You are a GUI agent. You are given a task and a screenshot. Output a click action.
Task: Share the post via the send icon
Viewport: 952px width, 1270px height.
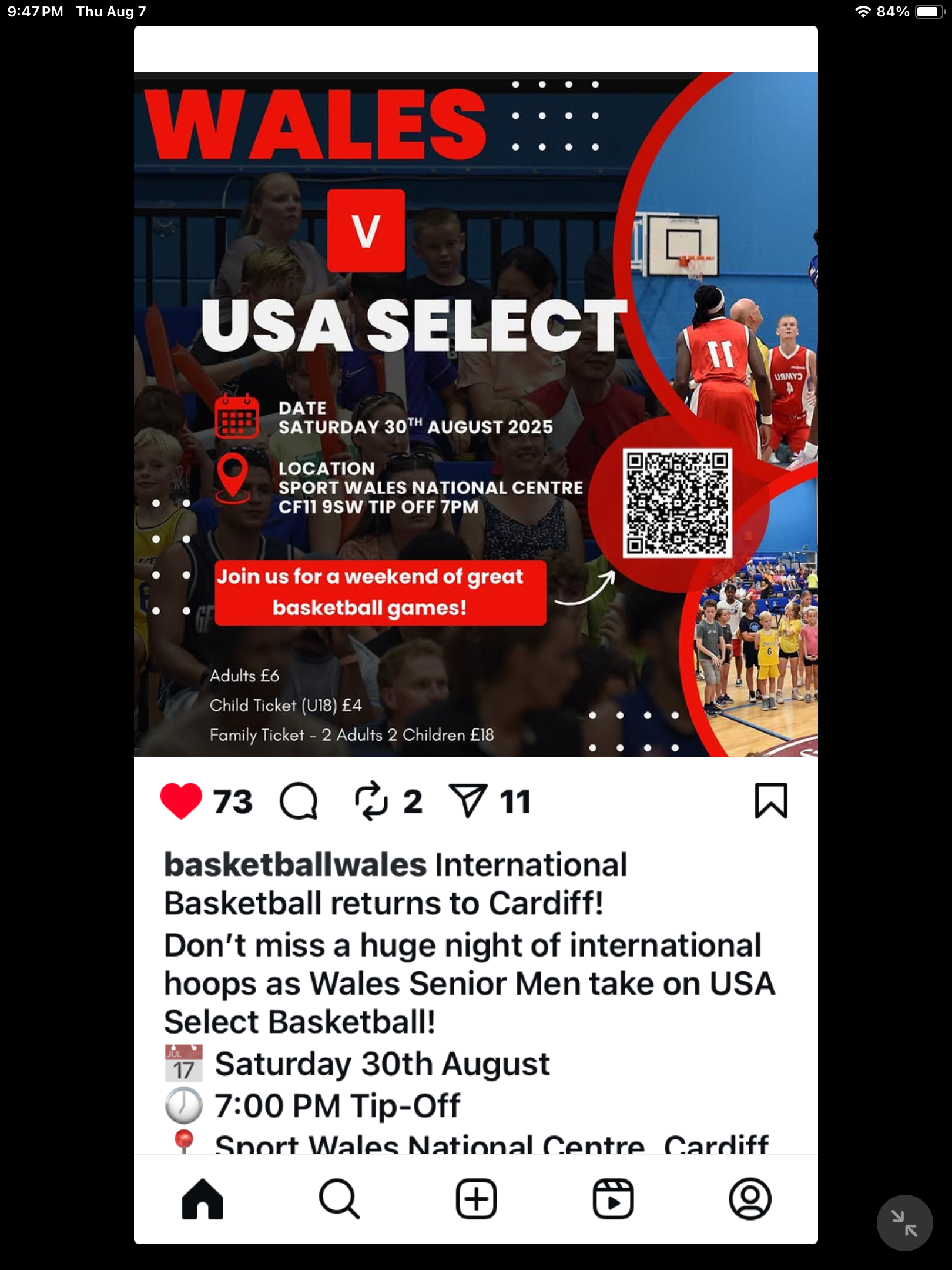pos(468,801)
